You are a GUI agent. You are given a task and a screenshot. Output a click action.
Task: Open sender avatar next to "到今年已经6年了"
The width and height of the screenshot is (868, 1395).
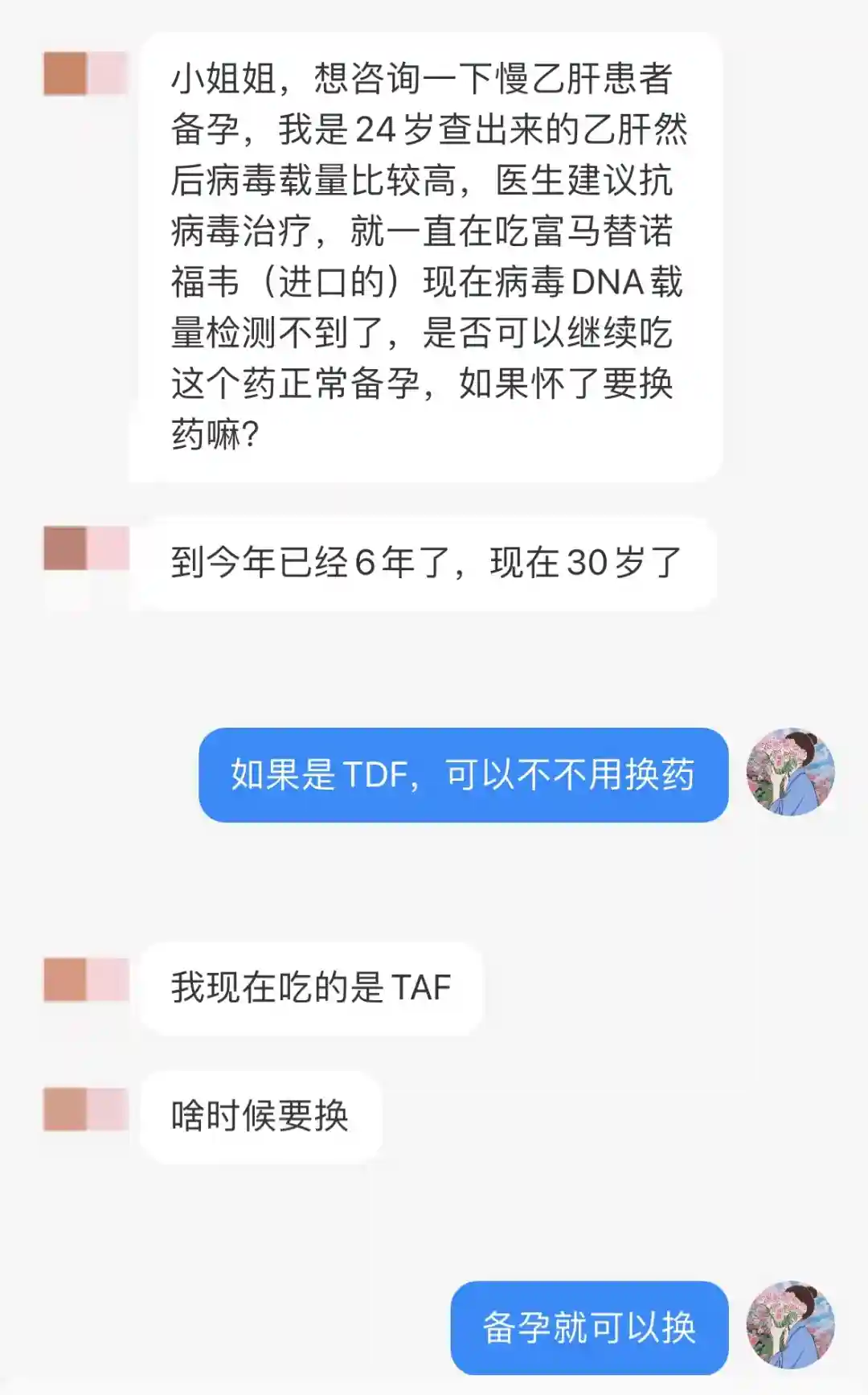tap(86, 548)
